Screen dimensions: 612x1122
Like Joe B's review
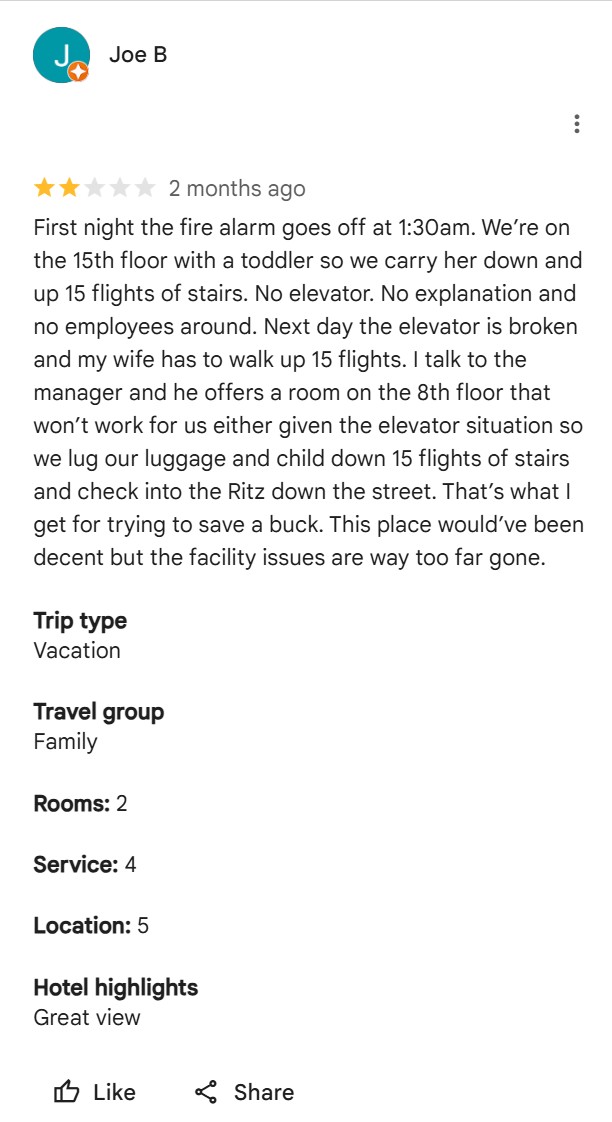coord(94,1092)
